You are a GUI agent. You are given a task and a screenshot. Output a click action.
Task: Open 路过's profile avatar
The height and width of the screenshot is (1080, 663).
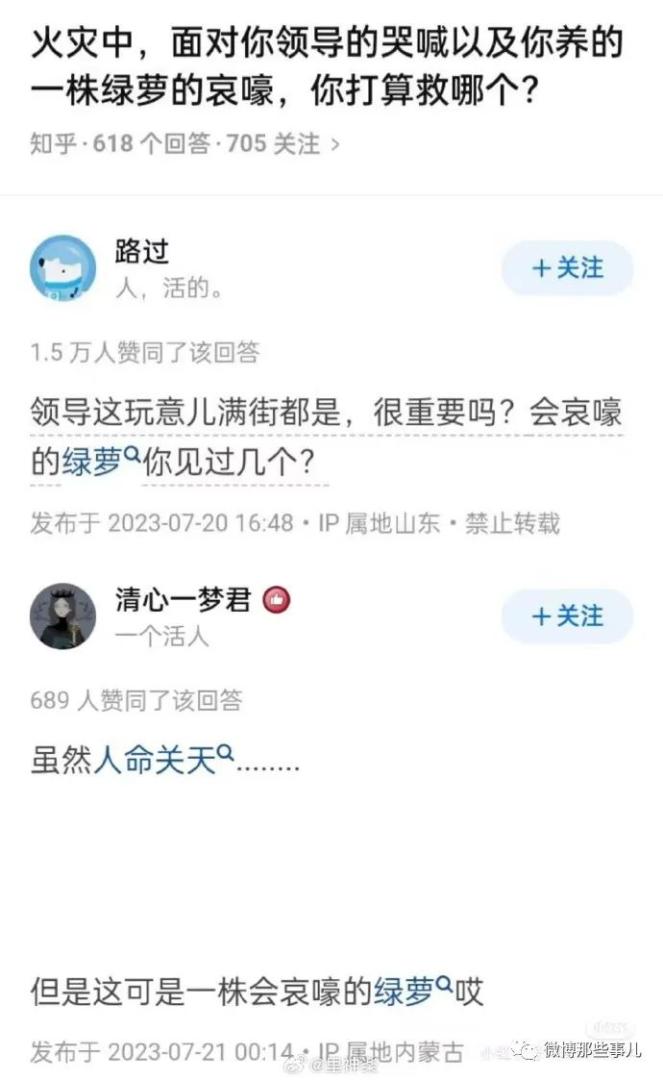[x=63, y=267]
